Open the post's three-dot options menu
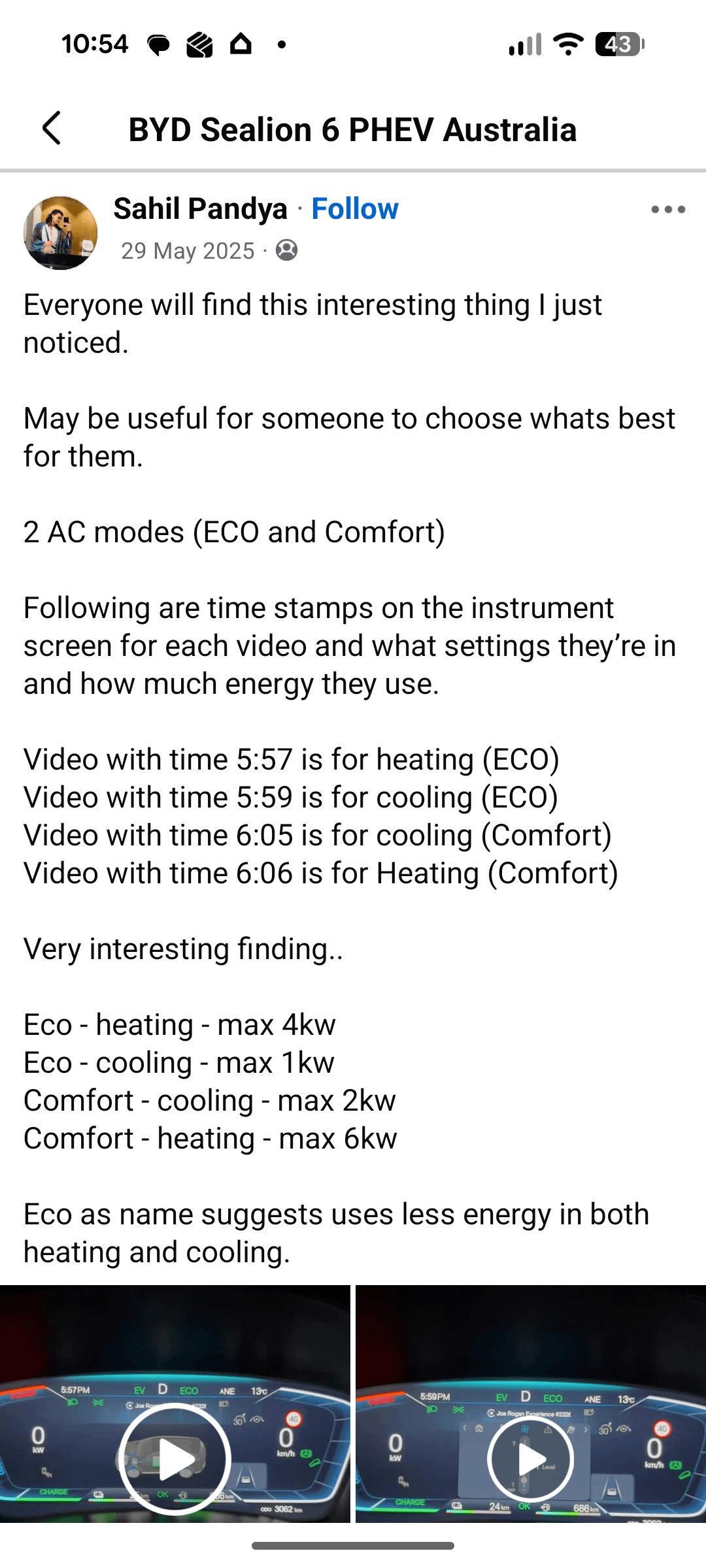This screenshot has height=1568, width=706. click(x=667, y=210)
